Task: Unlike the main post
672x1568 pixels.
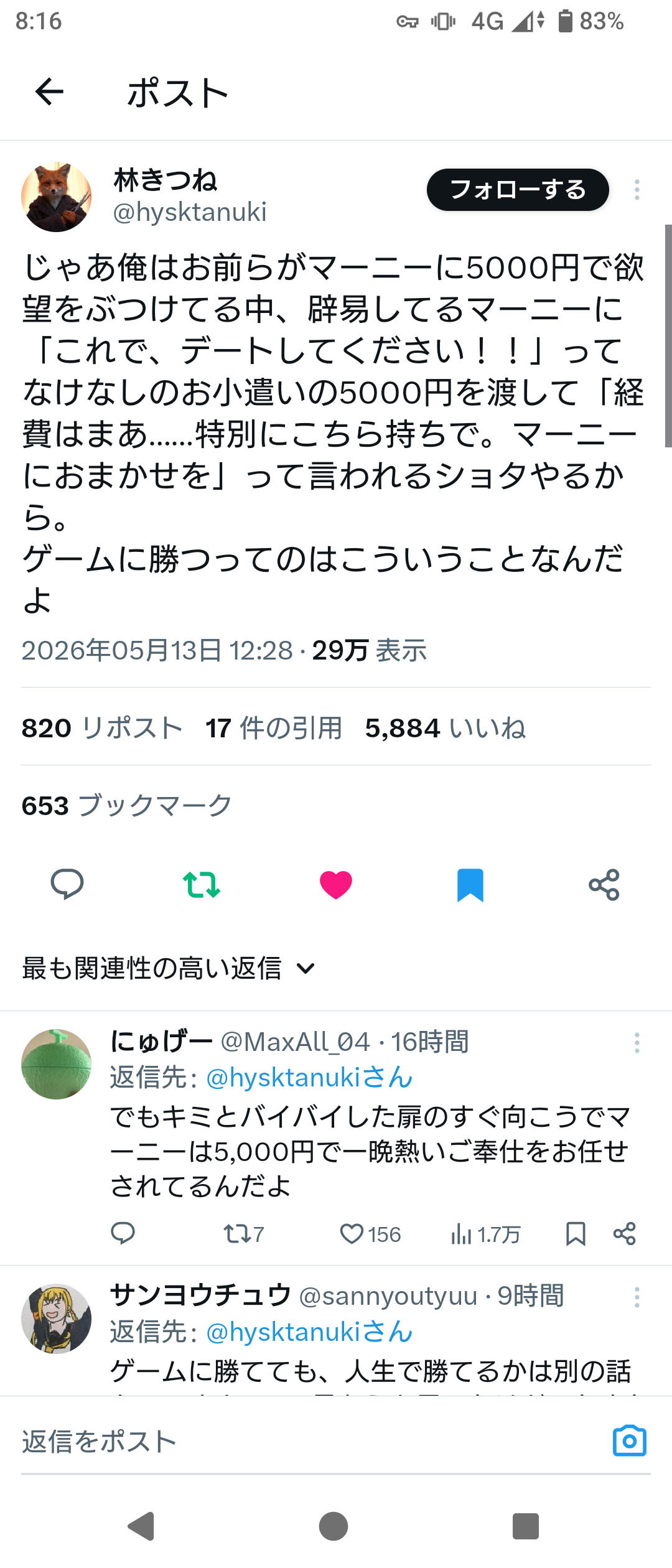Action: click(x=336, y=884)
